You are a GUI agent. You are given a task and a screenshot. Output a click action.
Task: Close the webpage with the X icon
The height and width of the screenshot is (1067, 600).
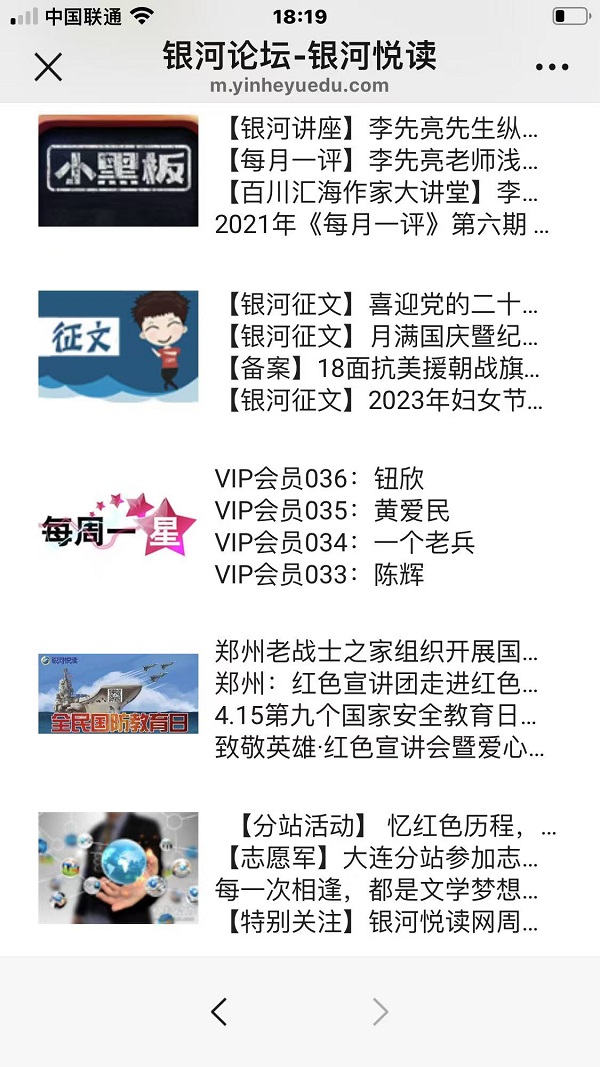48,67
